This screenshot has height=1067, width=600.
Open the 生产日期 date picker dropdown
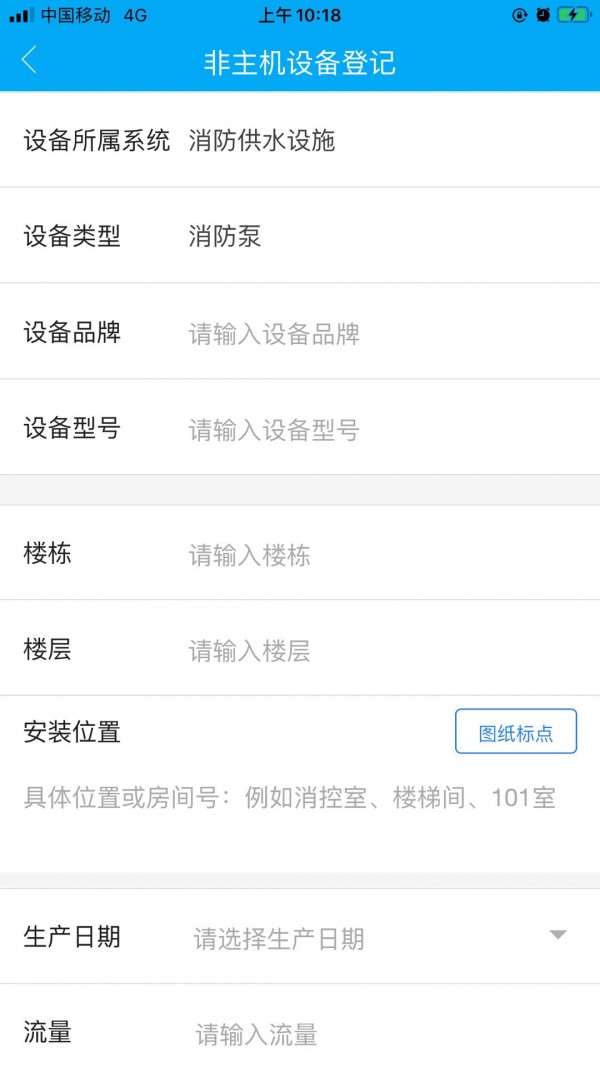[x=380, y=937]
